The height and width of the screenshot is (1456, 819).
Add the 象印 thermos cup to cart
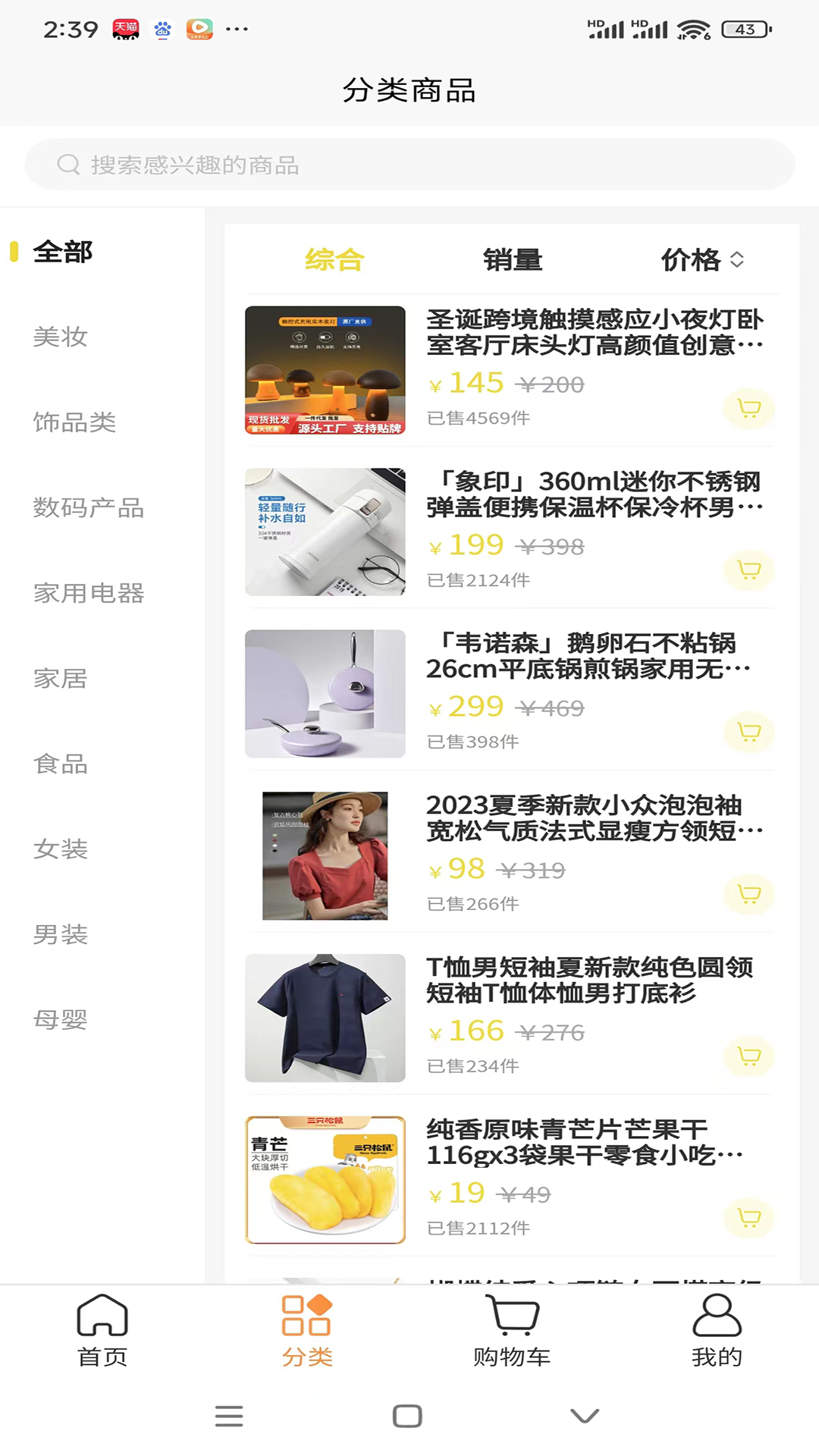click(x=748, y=570)
